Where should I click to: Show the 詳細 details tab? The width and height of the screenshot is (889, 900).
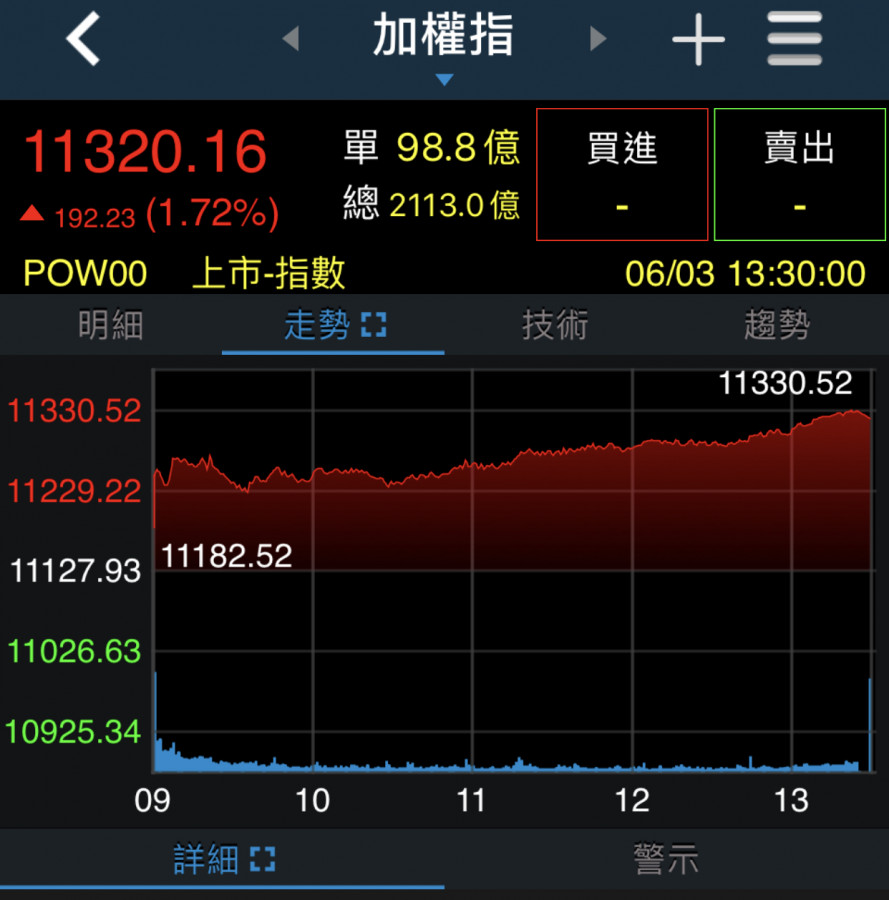(x=222, y=860)
